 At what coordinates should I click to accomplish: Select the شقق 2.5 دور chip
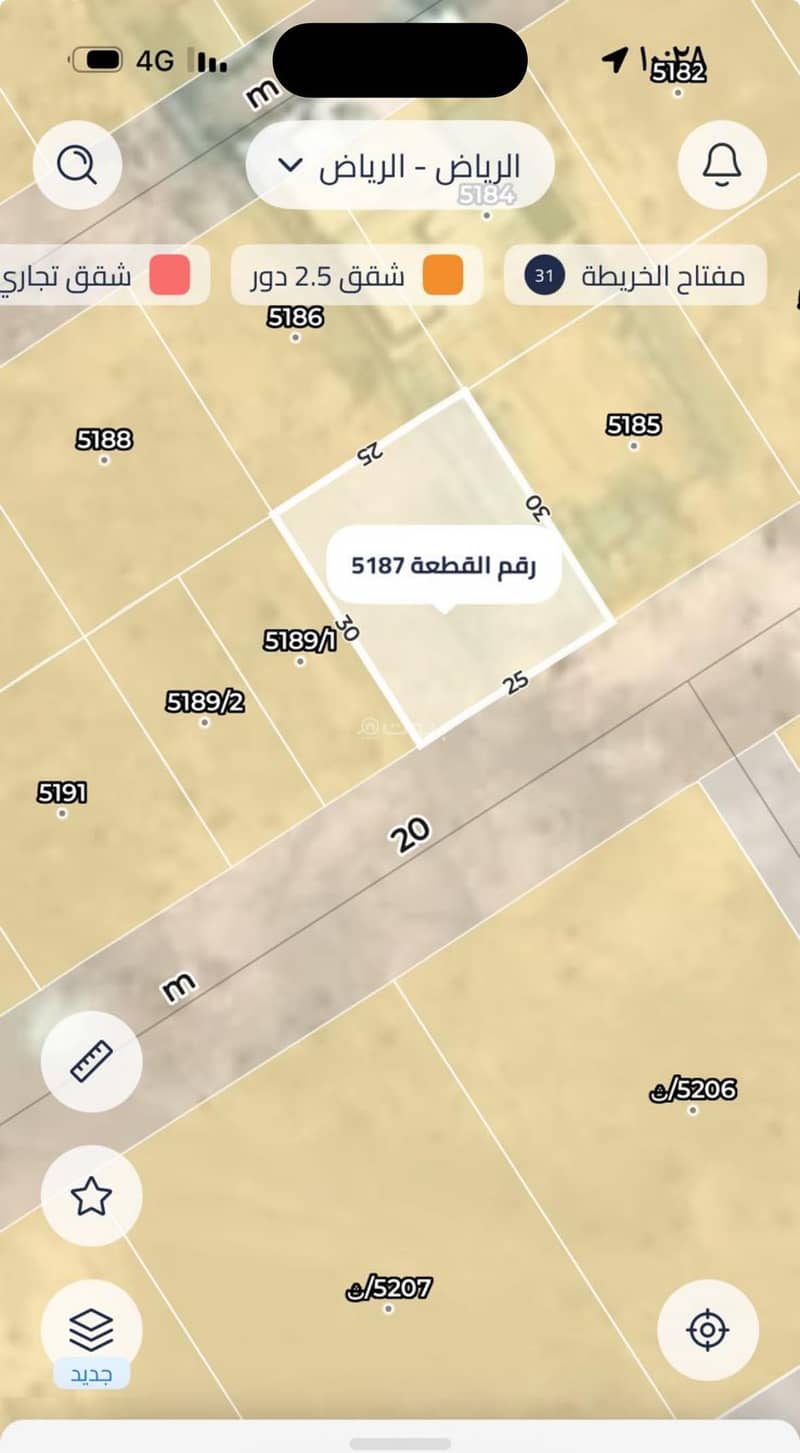point(357,276)
